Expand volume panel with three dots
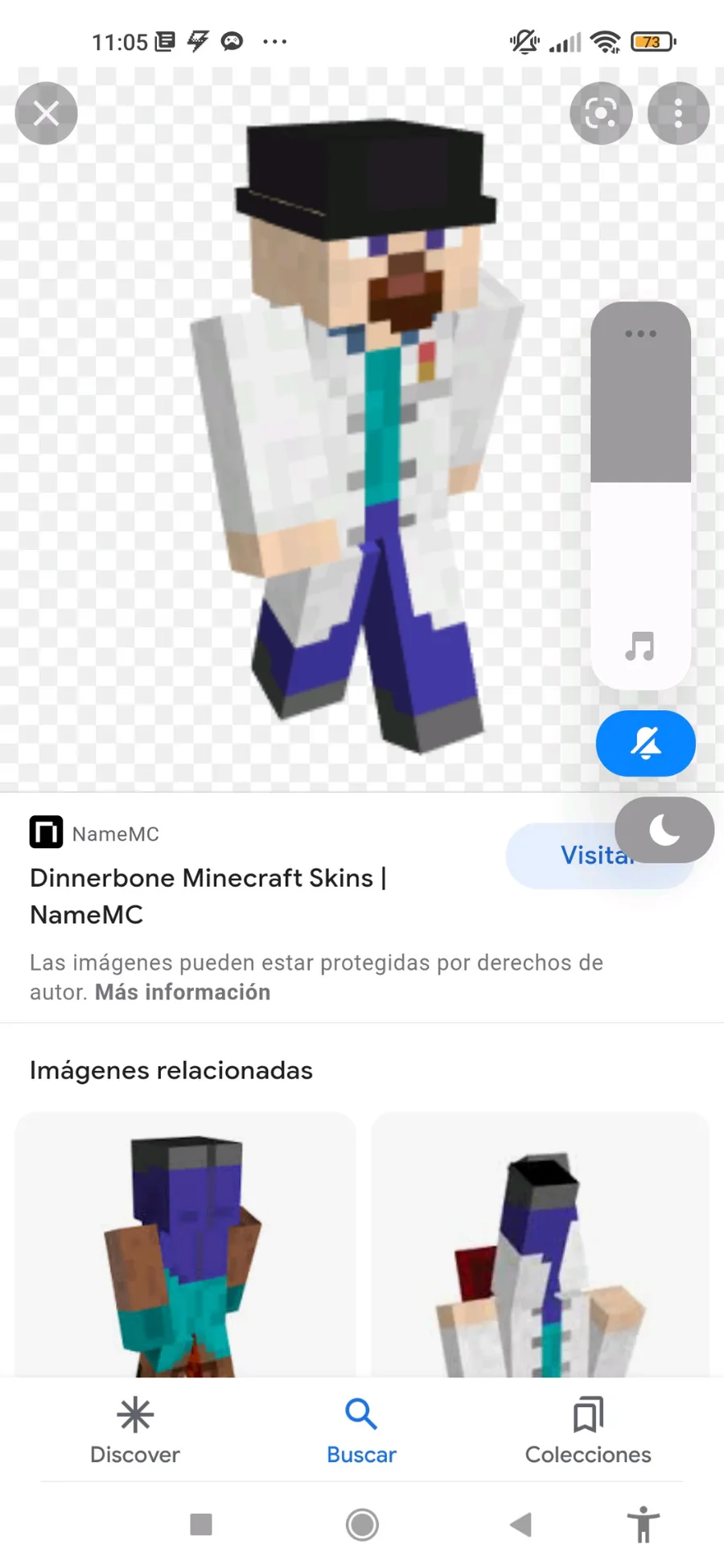724x1568 pixels. click(x=640, y=334)
